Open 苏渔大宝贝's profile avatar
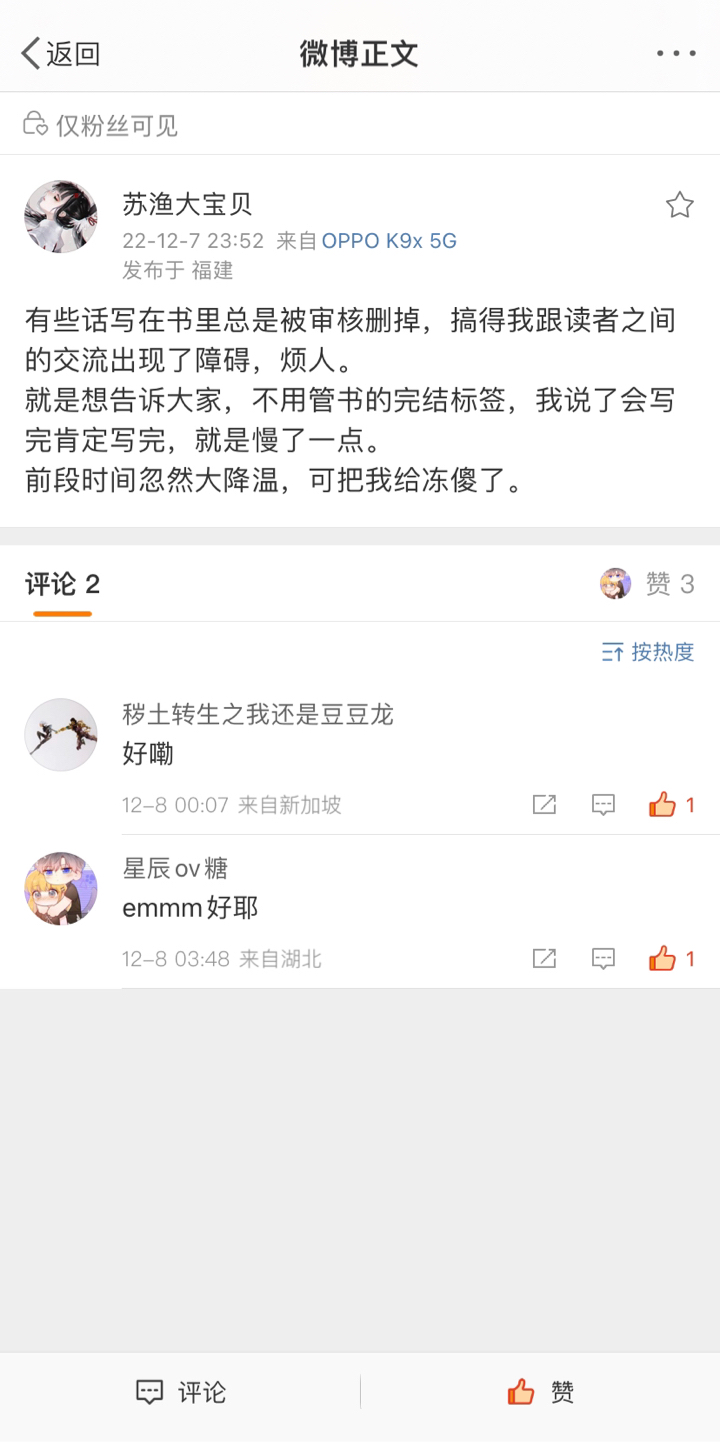 (61, 217)
